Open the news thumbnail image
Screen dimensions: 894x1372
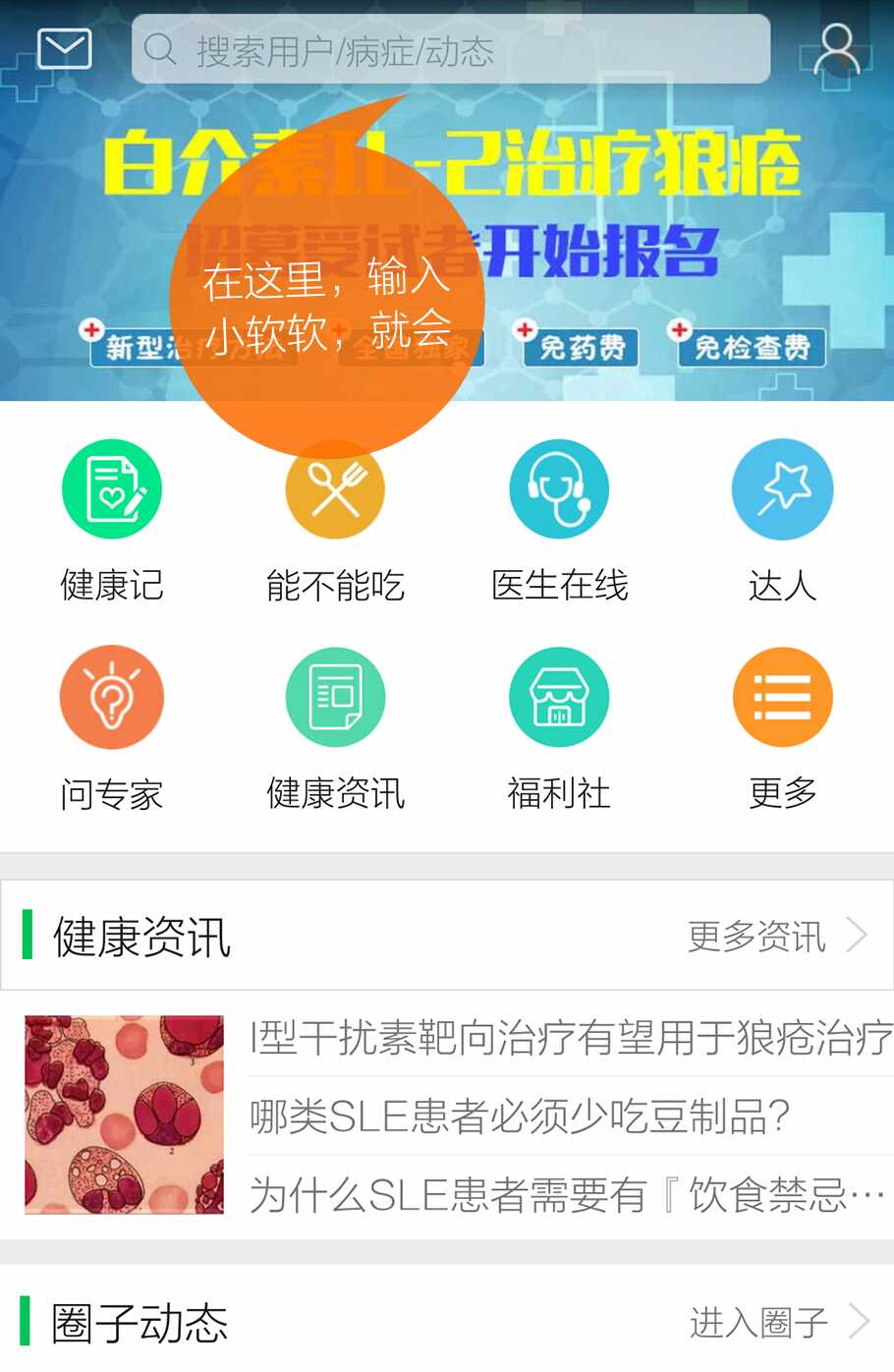[124, 1115]
